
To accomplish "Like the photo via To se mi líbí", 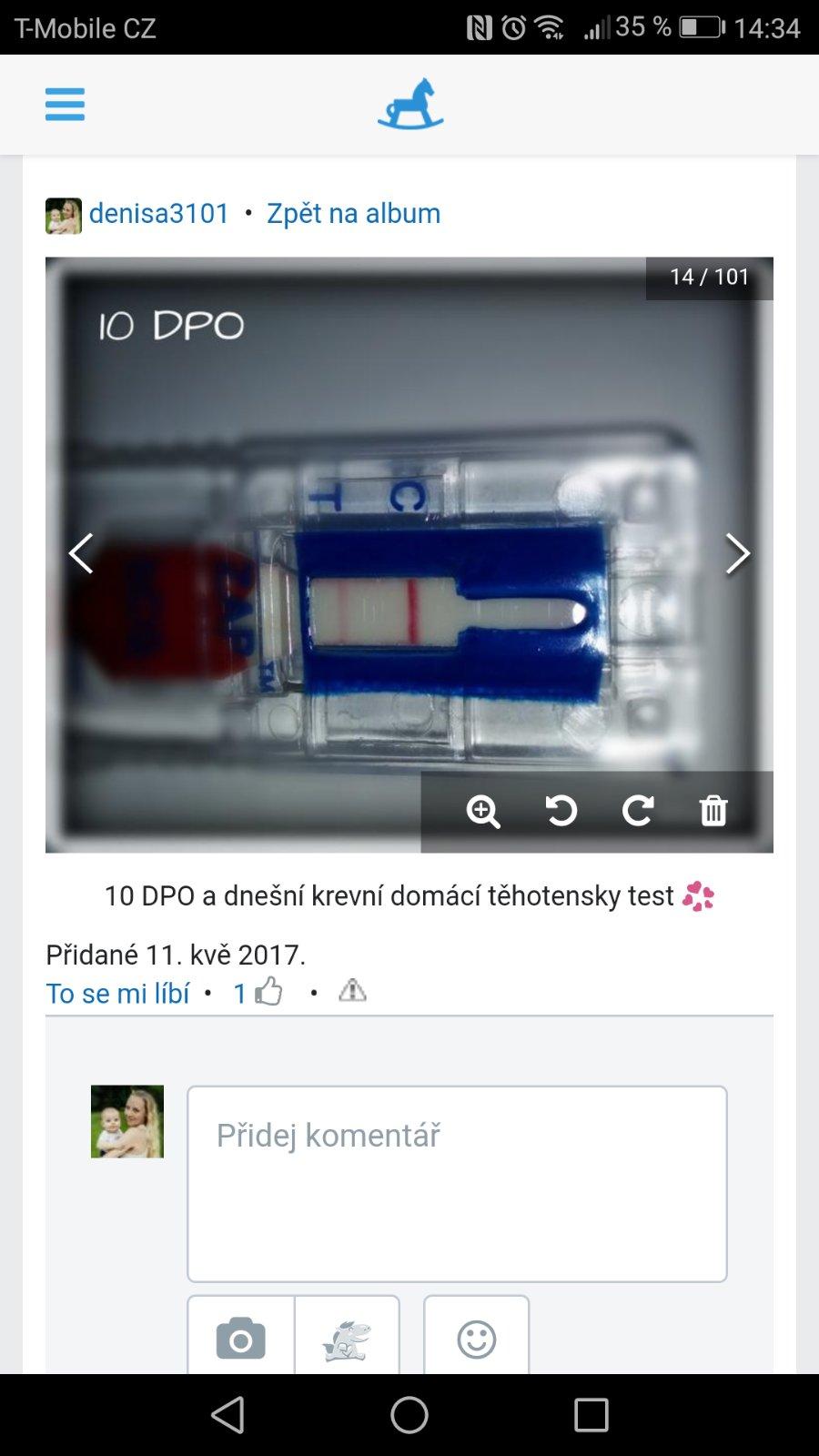I will click(117, 994).
